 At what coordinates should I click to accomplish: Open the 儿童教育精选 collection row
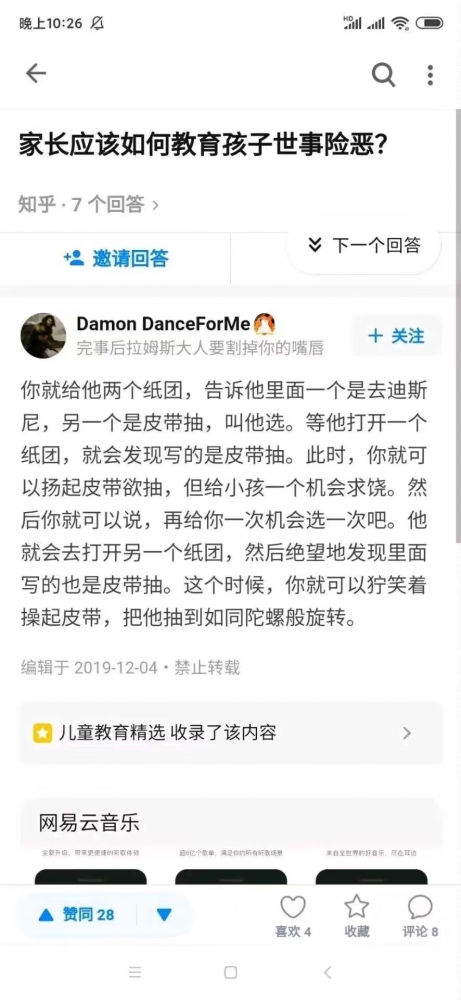click(230, 733)
